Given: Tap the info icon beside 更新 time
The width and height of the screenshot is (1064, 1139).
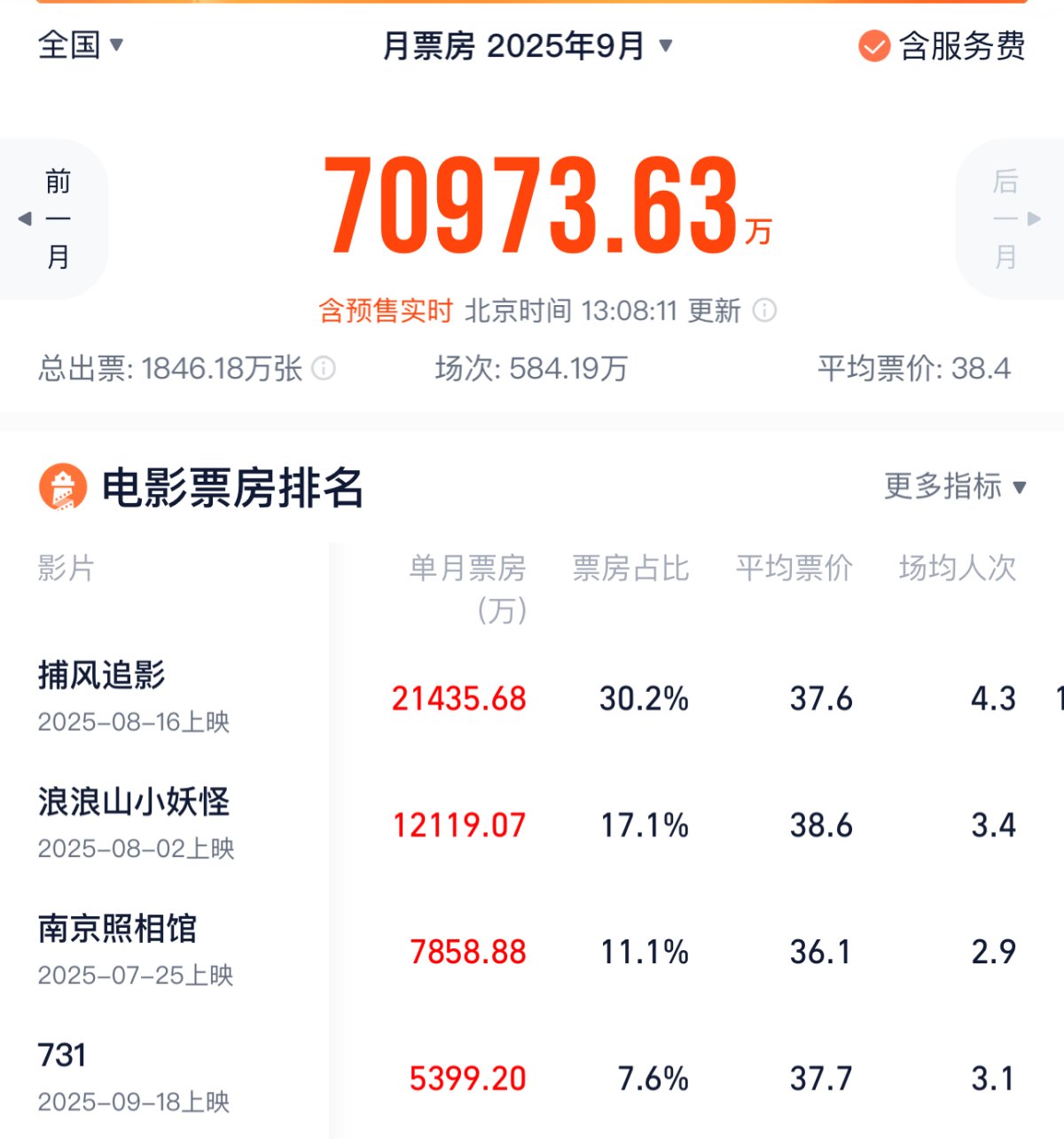Looking at the screenshot, I should [764, 310].
